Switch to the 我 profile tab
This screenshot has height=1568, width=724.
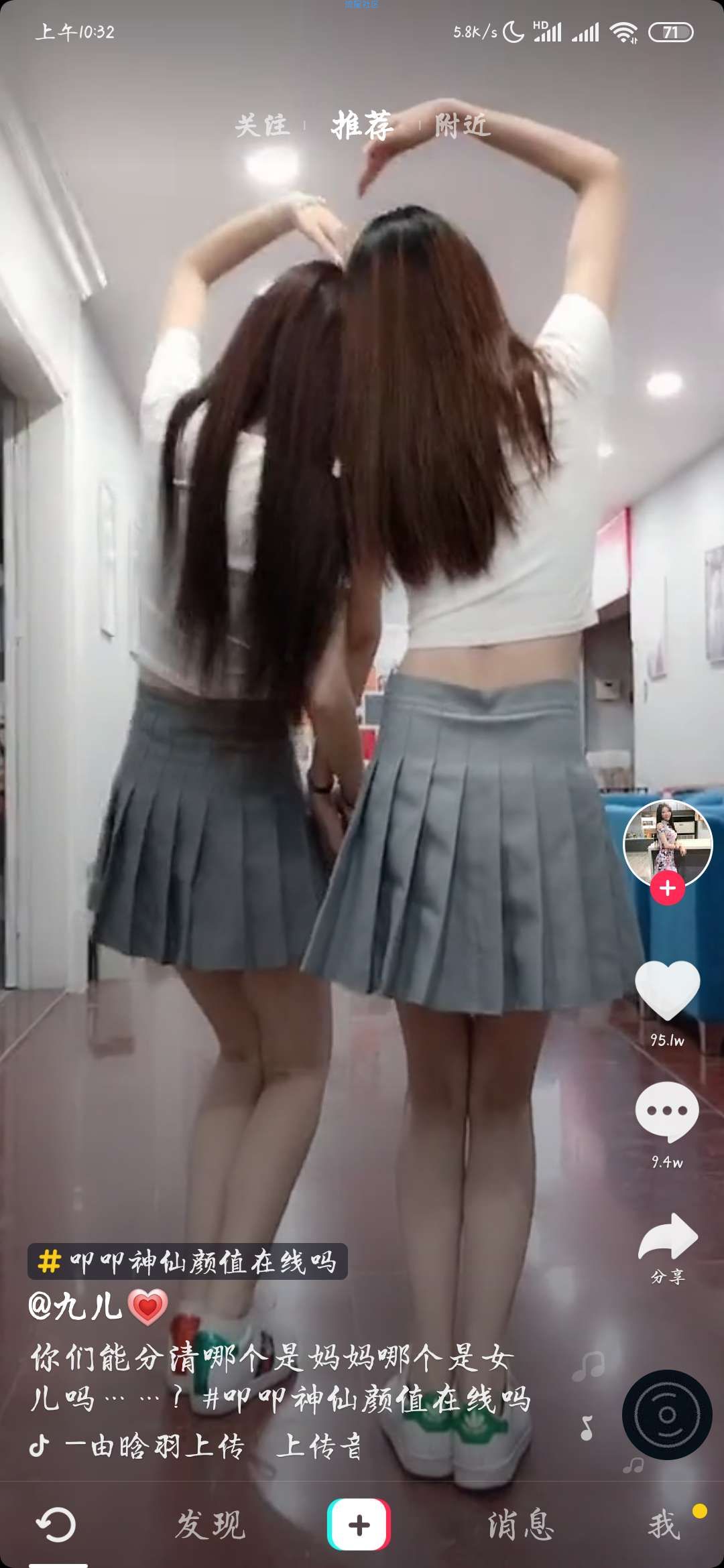pos(664,1524)
